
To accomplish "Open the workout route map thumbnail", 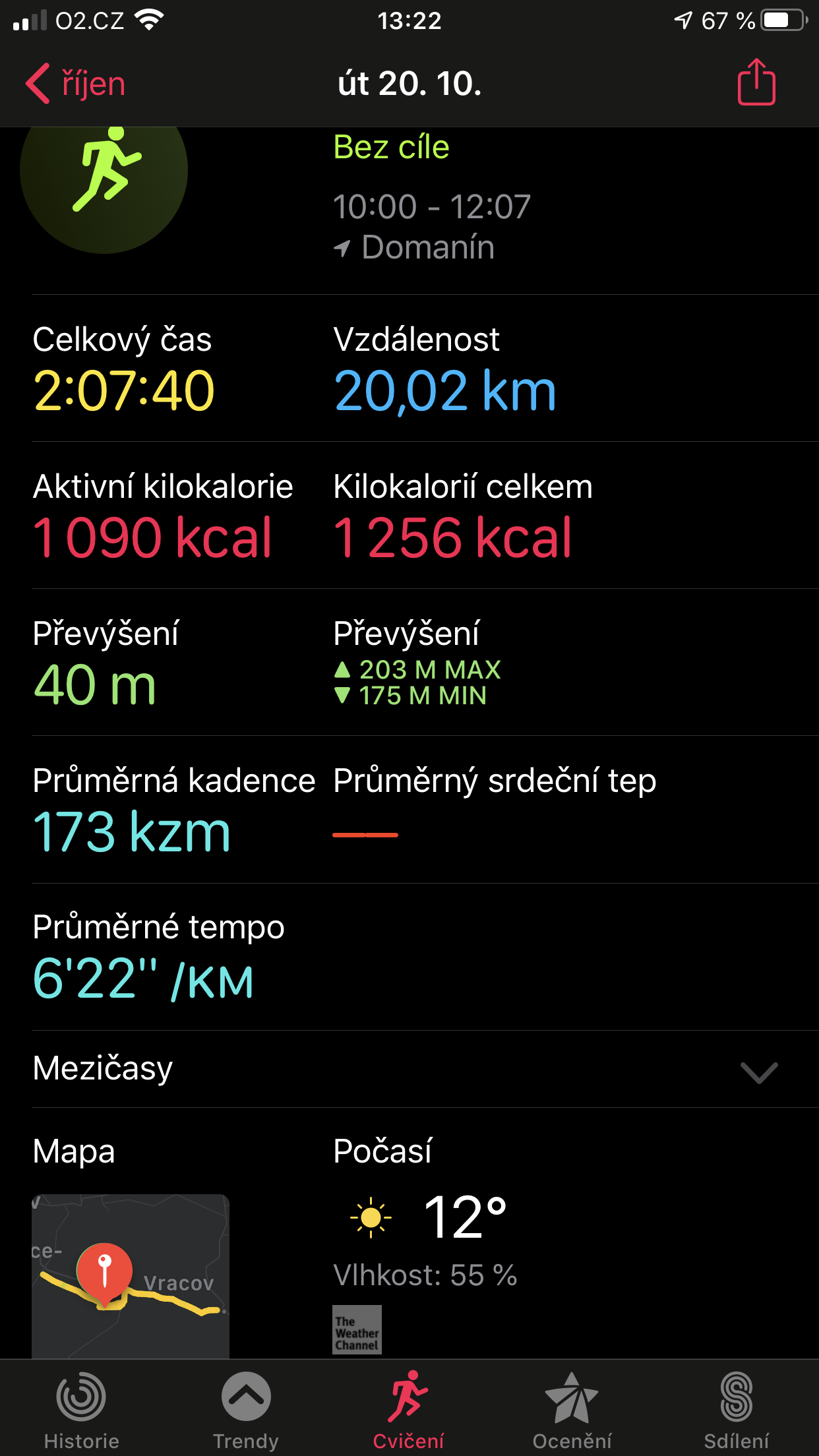I will point(131,1276).
